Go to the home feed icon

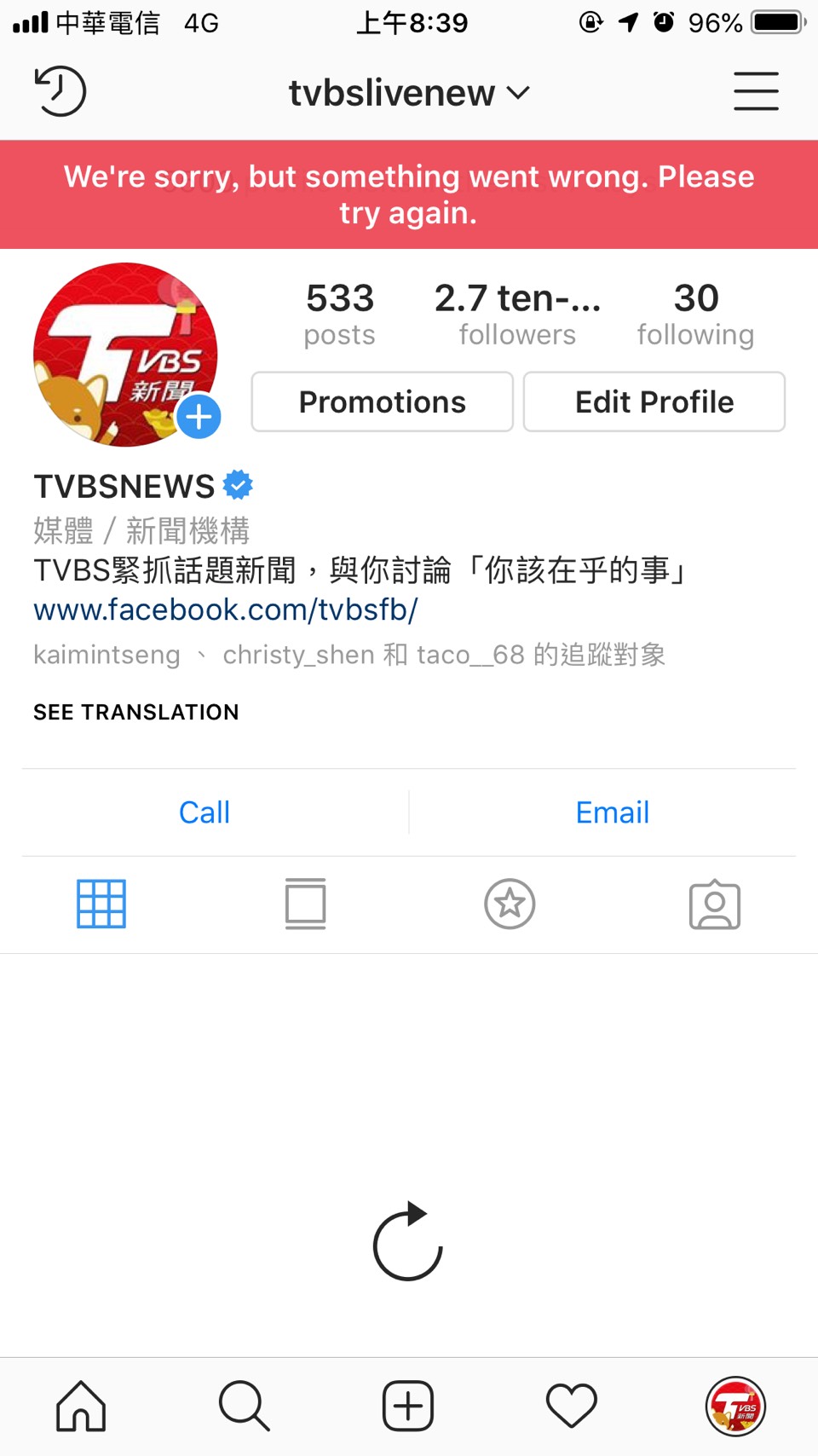click(x=80, y=1406)
